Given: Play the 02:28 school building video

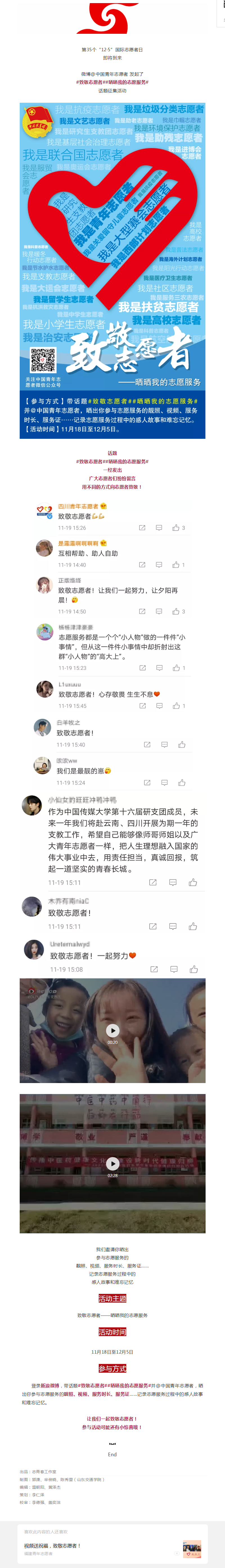Looking at the screenshot, I should click(x=112, y=1163).
